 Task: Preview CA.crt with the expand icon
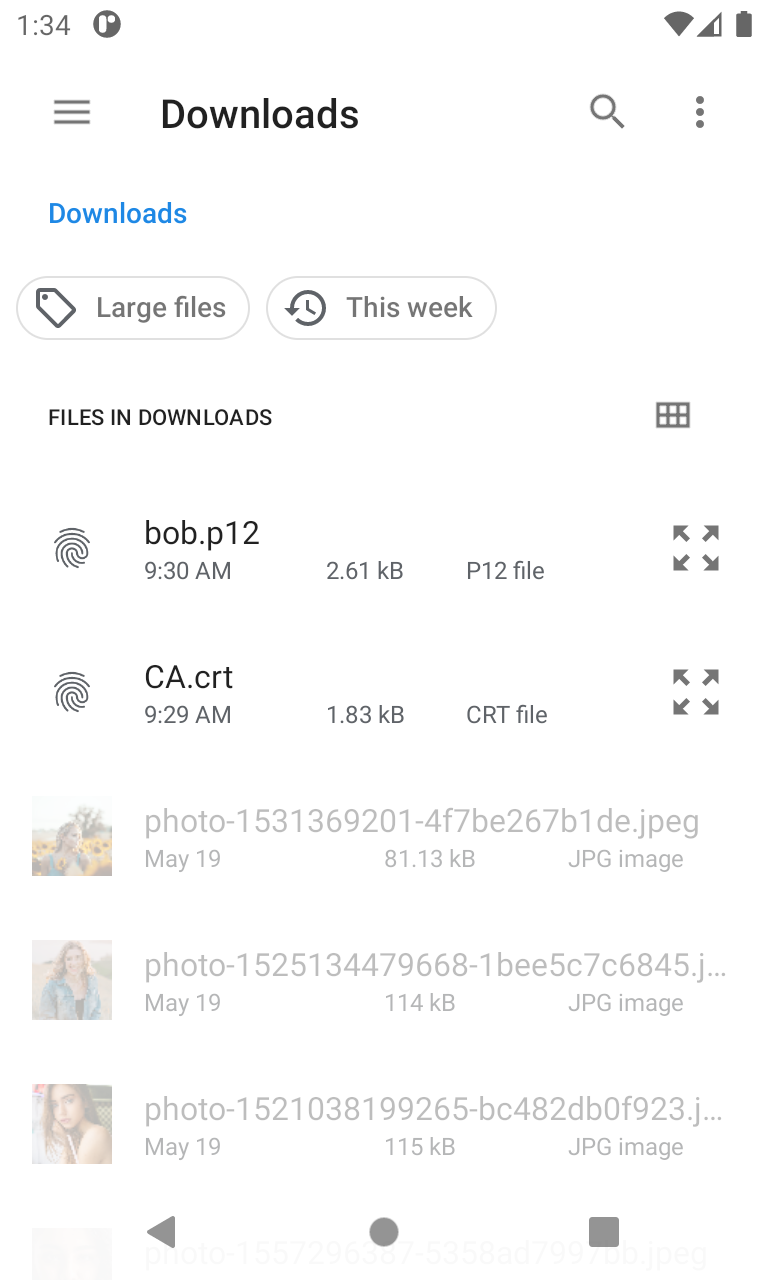[x=696, y=692]
